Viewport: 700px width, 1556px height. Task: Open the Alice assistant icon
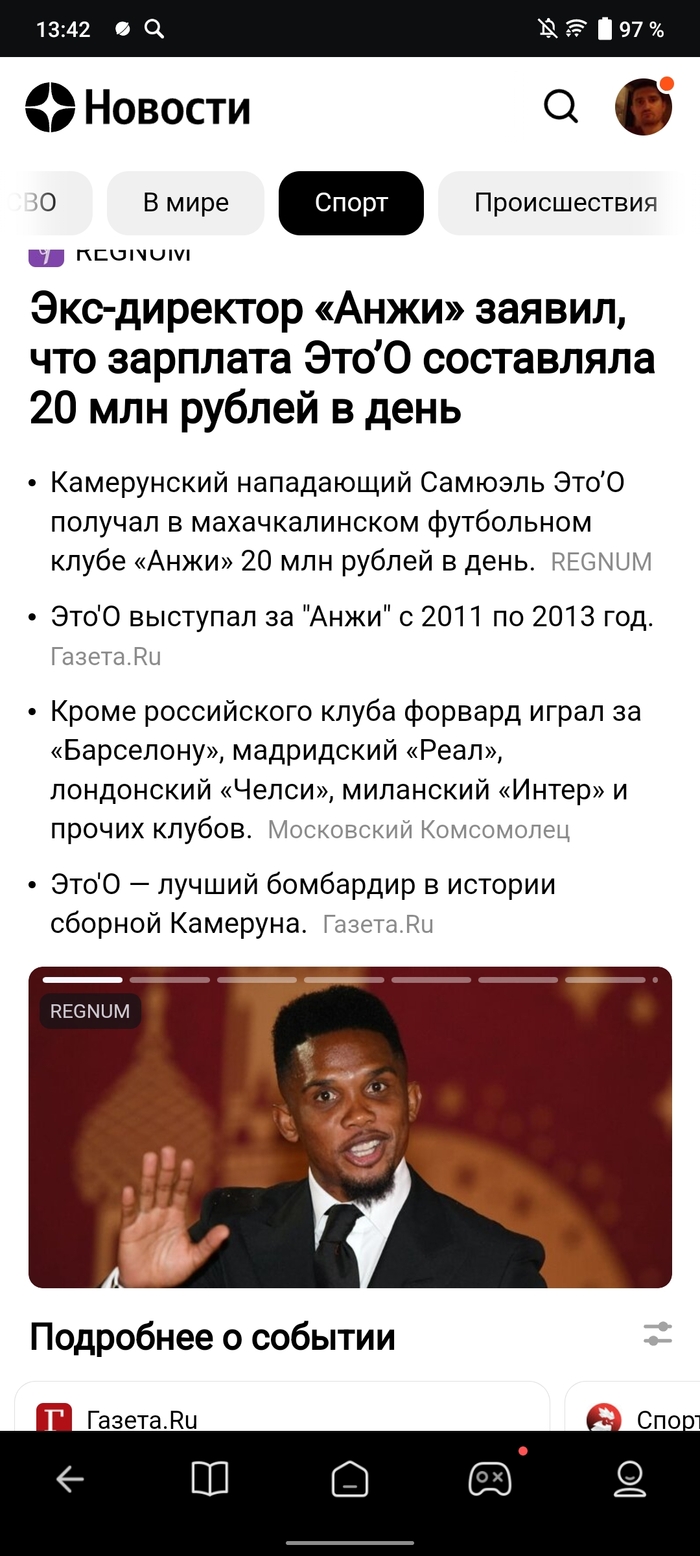[629, 1479]
